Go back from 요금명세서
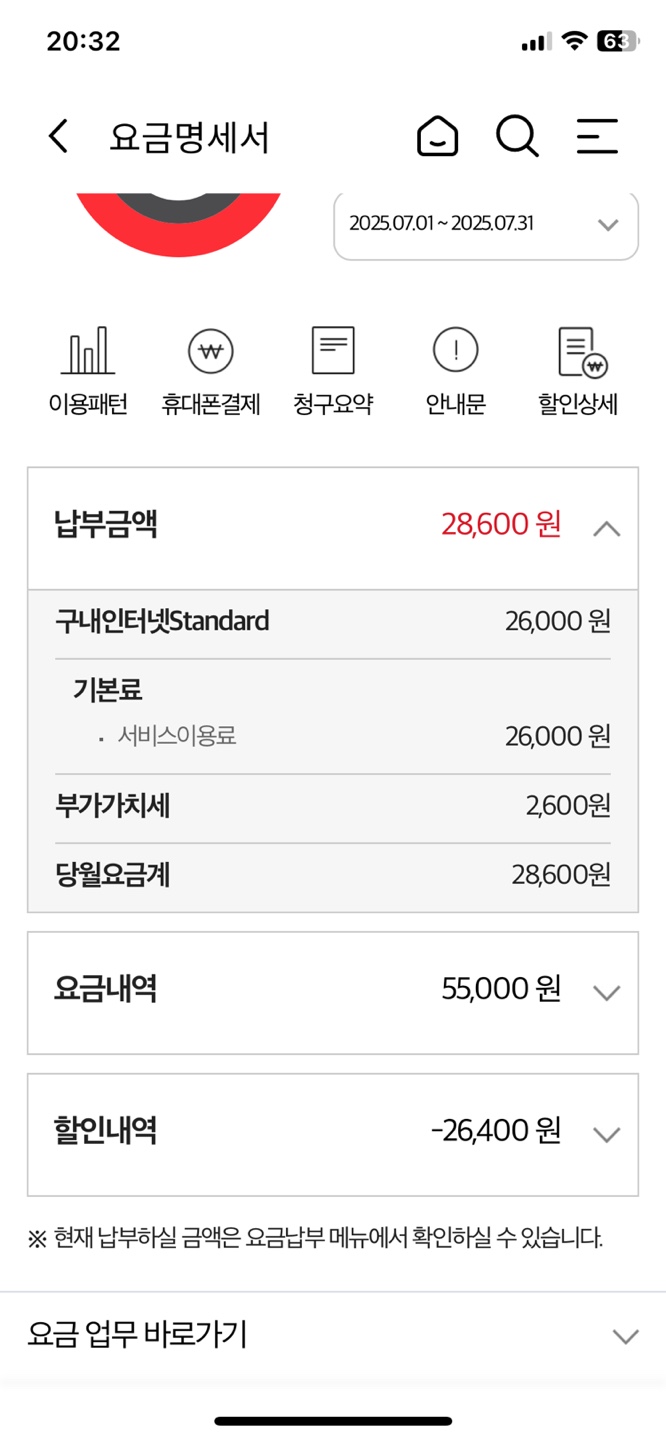Screen dimensions: 666x1440 pos(59,136)
